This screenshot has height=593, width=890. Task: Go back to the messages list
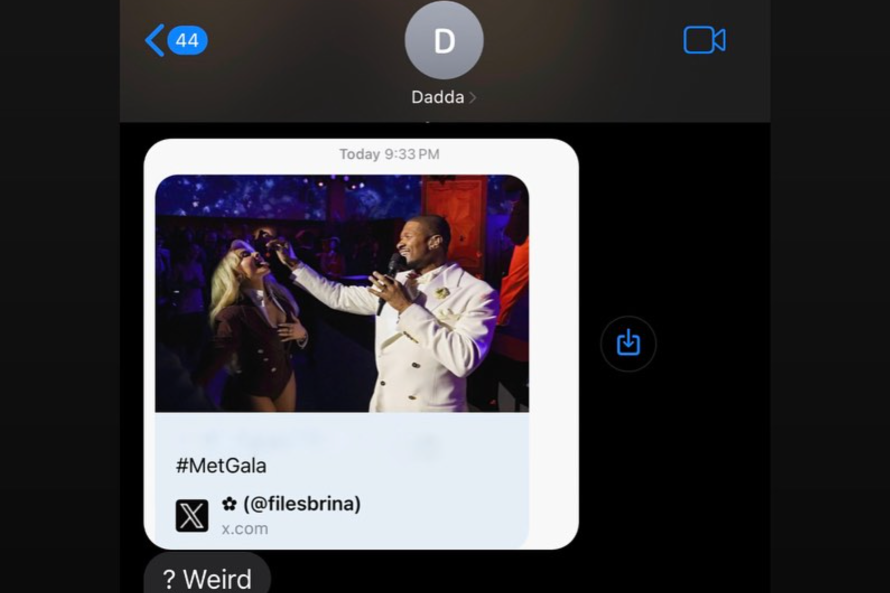tap(172, 41)
